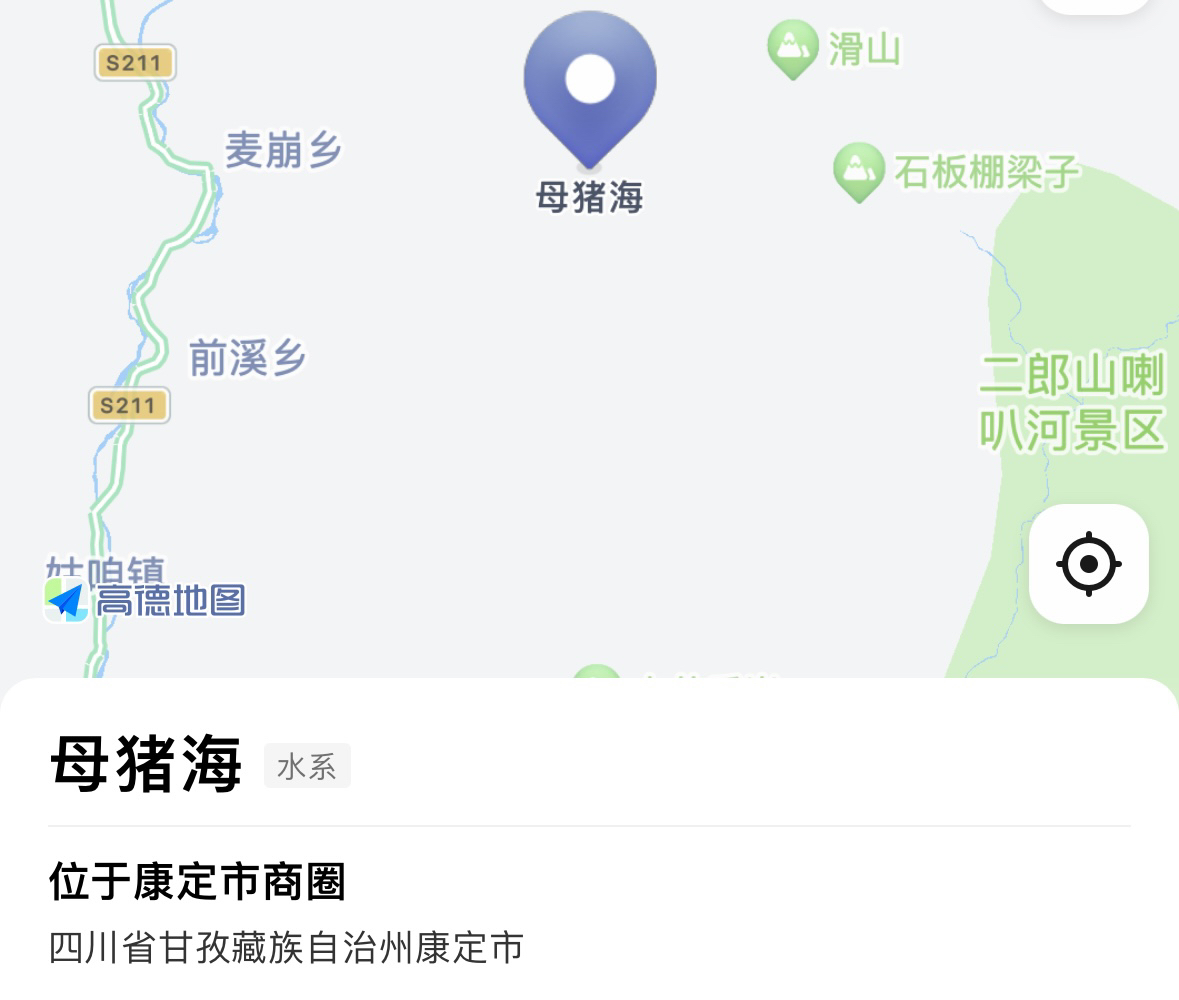Open the 石板棚梁子 mountain marker
The width and height of the screenshot is (1179, 1000).
pos(859,171)
